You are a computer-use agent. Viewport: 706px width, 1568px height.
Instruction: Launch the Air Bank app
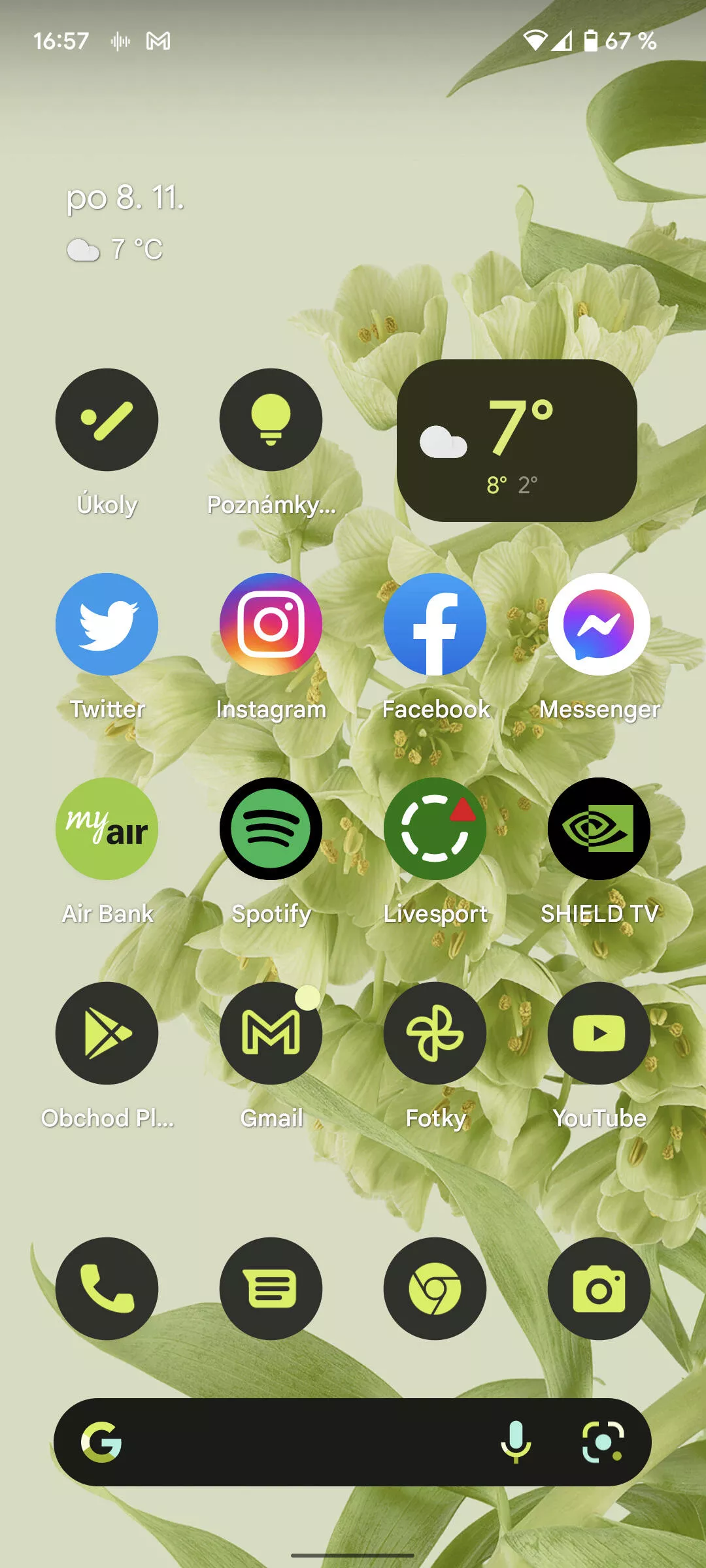tap(107, 828)
